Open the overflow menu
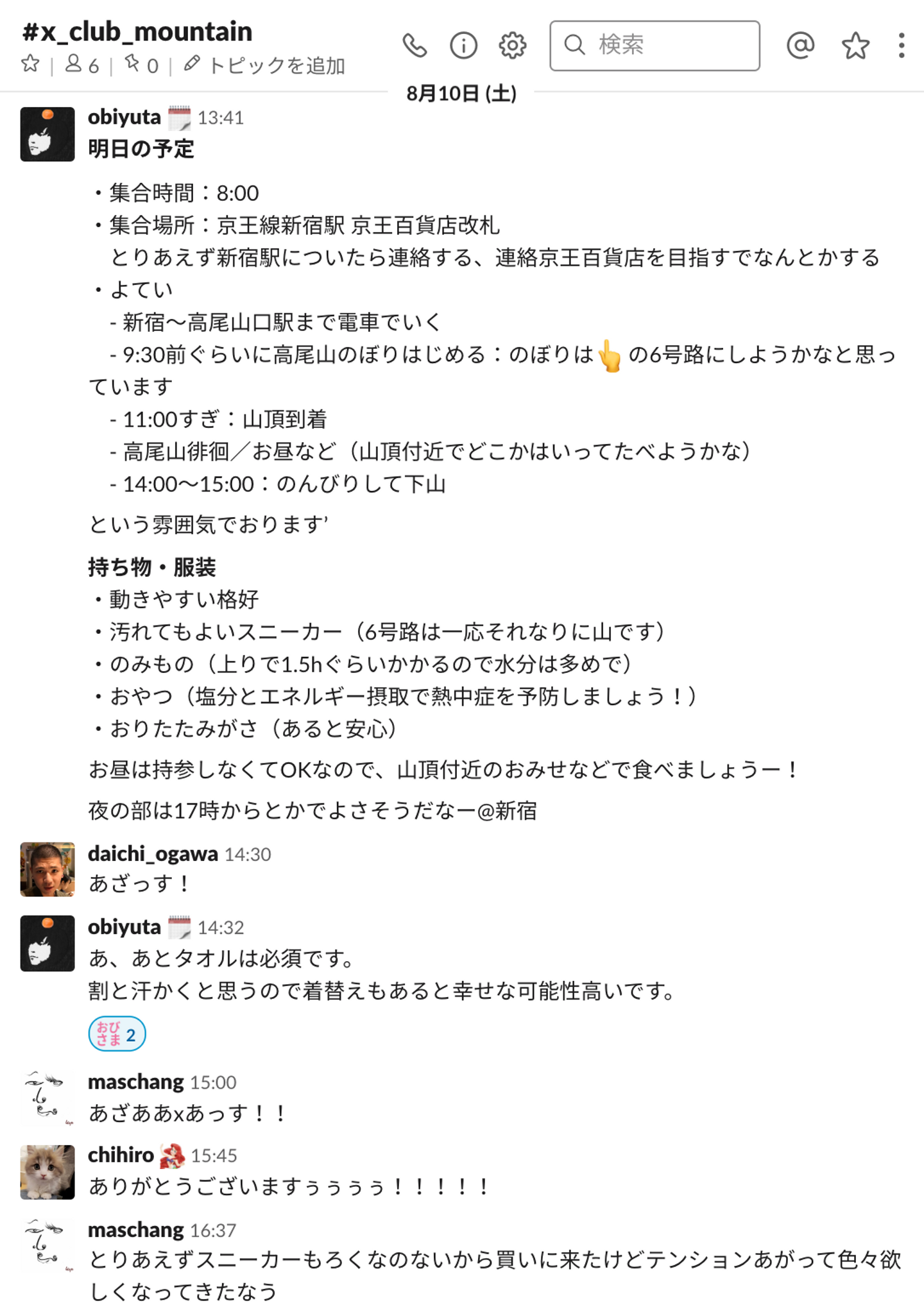Image resolution: width=924 pixels, height=1312 pixels. [x=902, y=46]
